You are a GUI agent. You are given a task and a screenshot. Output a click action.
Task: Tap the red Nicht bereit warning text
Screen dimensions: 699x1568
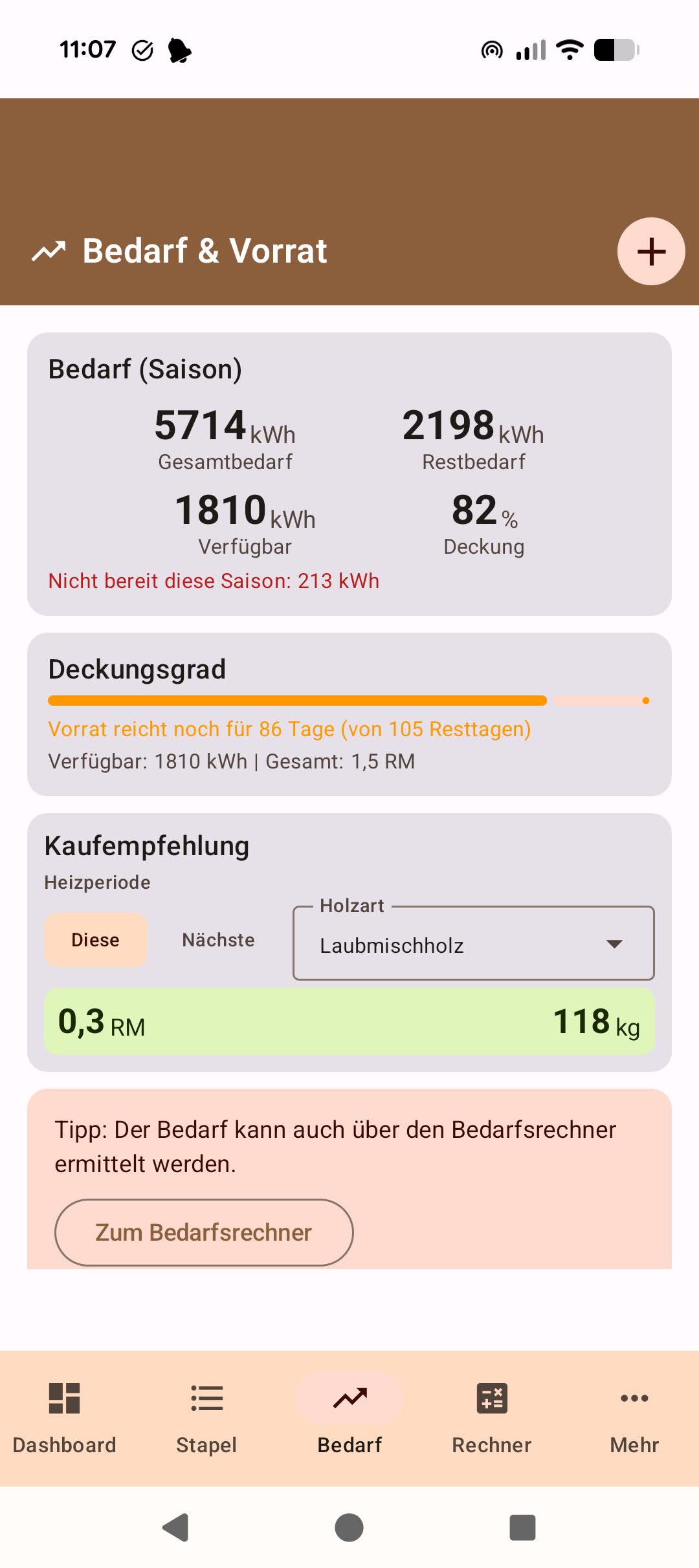(x=213, y=581)
